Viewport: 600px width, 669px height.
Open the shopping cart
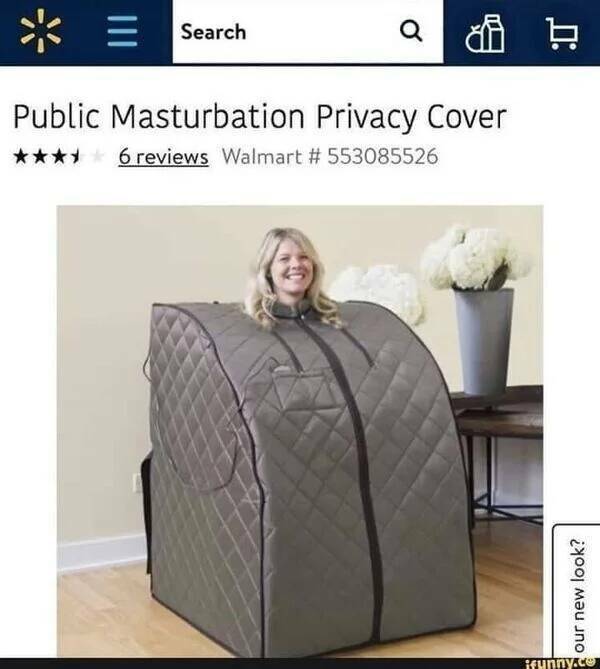pos(563,33)
